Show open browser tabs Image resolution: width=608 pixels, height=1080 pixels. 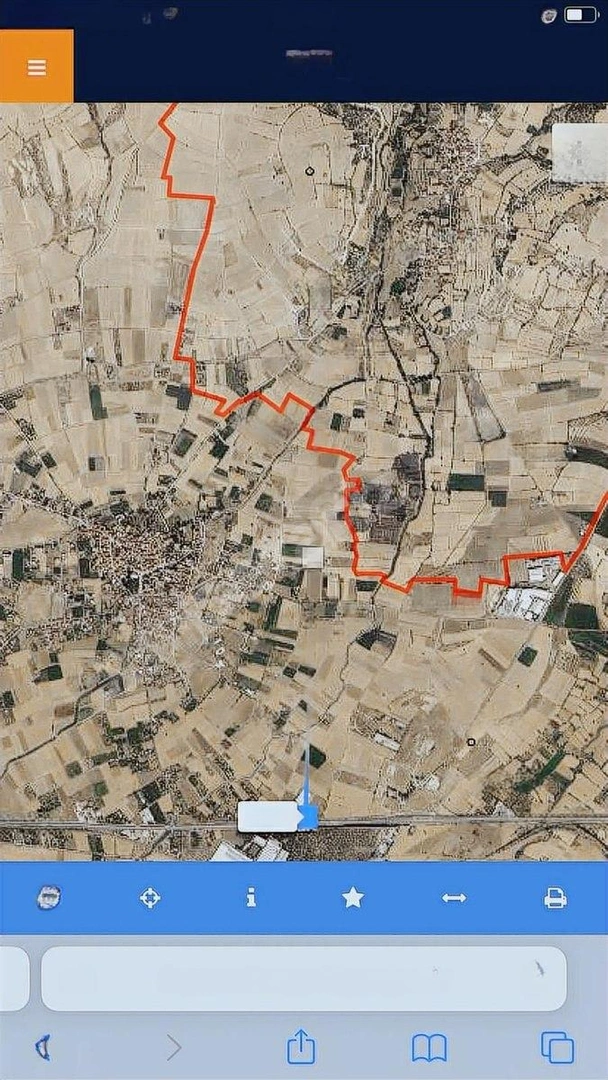tap(557, 1048)
